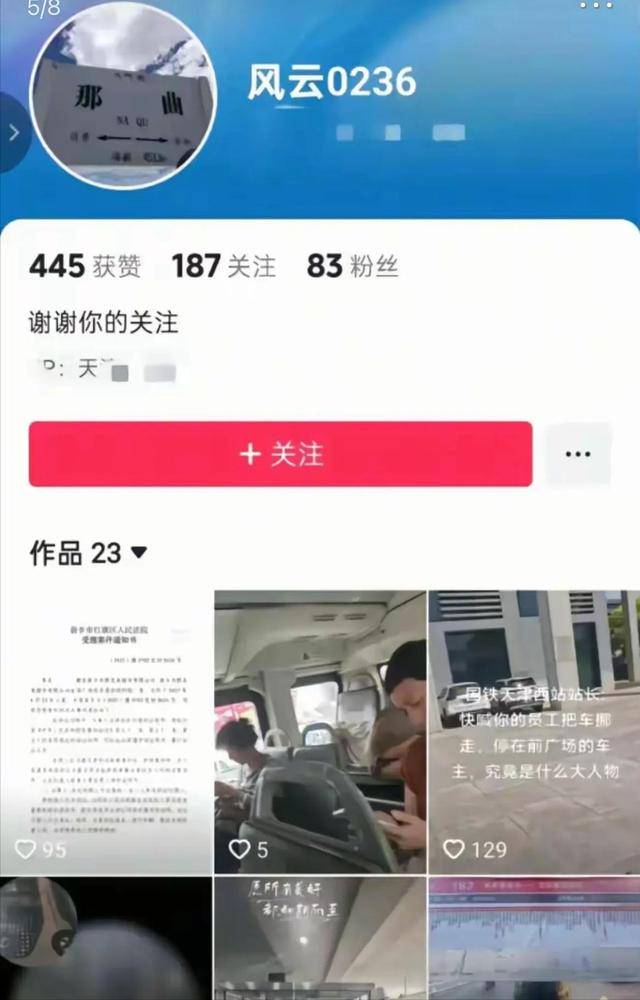Open the video captioned 愿所有美好
The height and width of the screenshot is (1000, 640).
[320, 940]
